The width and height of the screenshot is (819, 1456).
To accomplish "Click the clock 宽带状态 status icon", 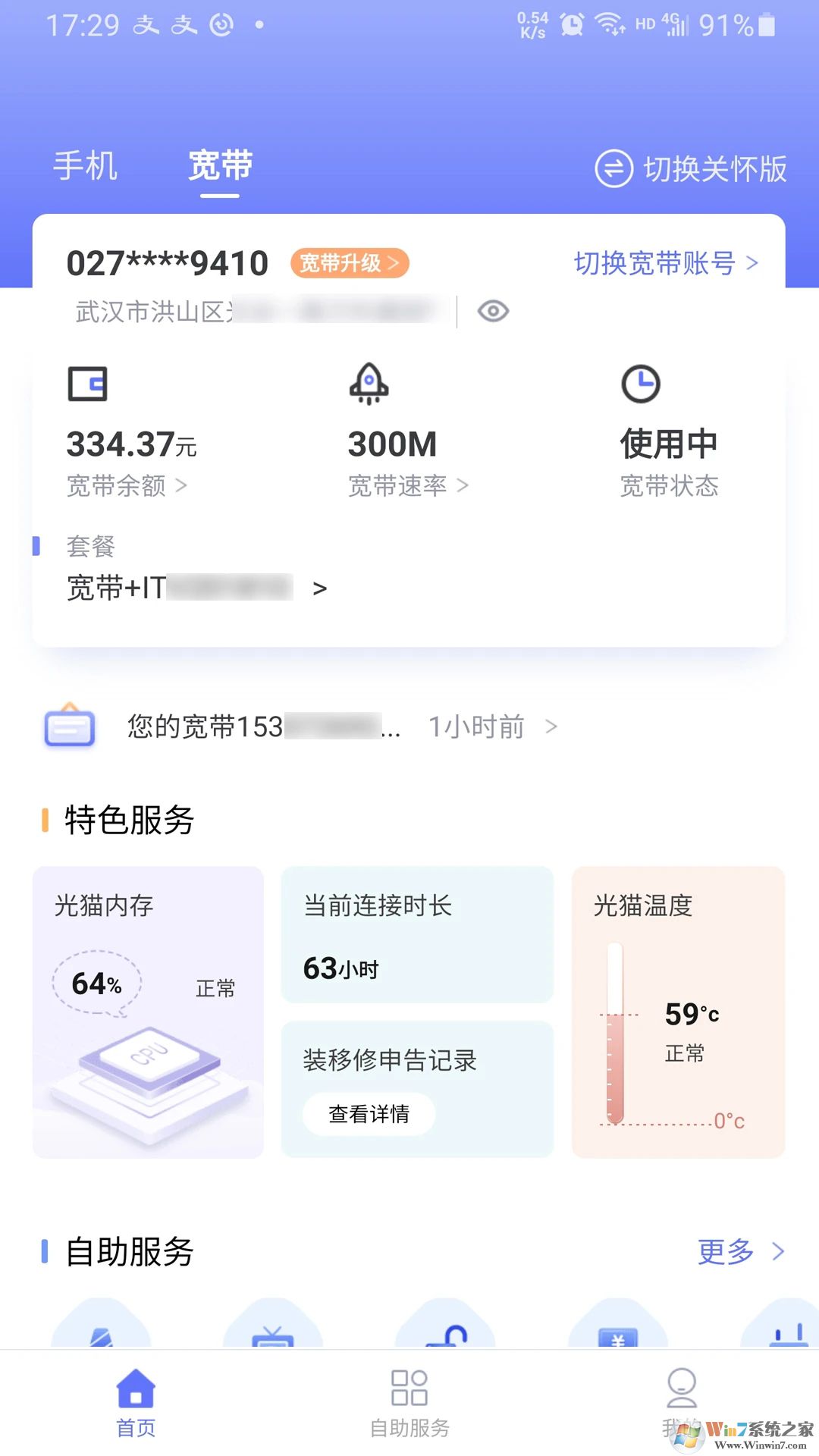I will [x=641, y=384].
